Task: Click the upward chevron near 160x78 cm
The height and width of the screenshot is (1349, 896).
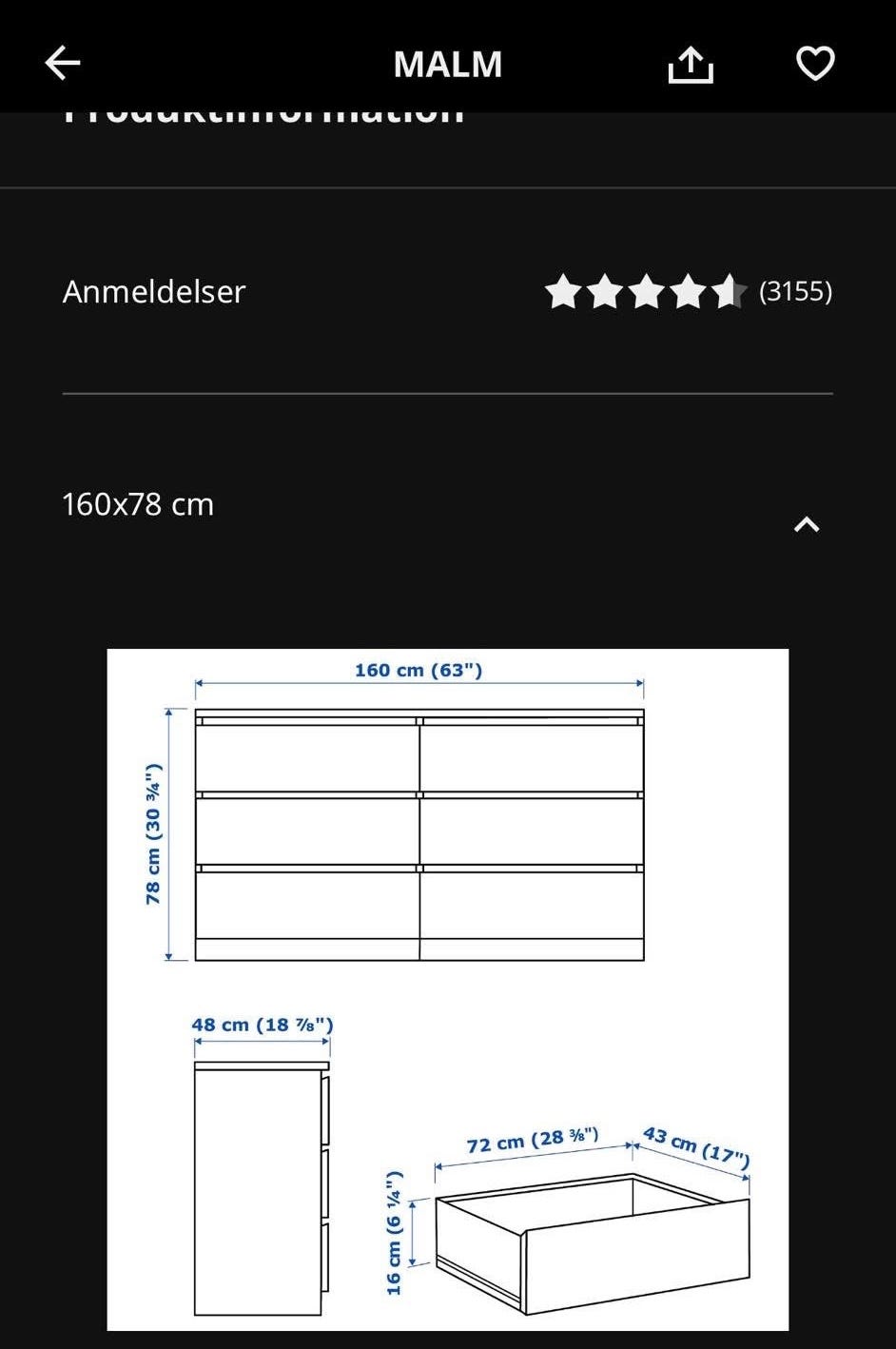Action: point(808,522)
